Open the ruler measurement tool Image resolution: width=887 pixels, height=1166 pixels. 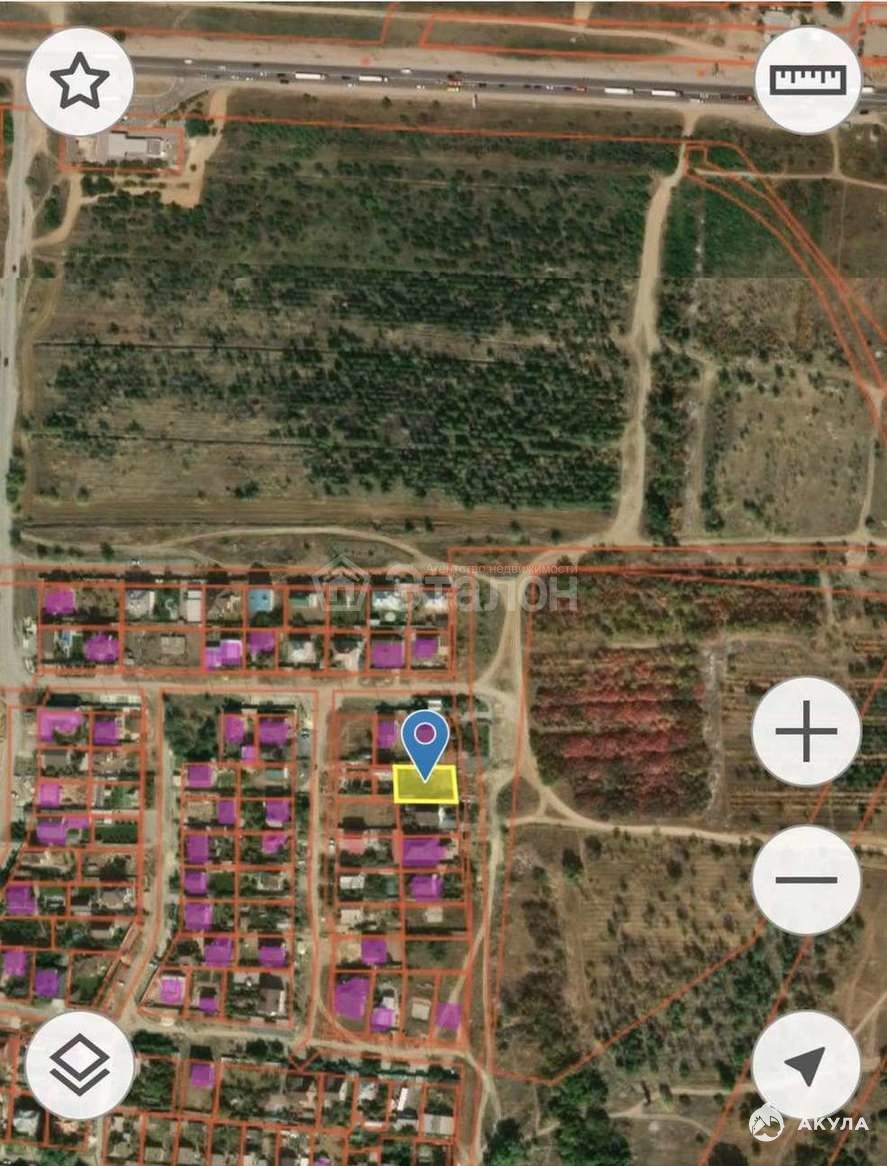click(807, 80)
